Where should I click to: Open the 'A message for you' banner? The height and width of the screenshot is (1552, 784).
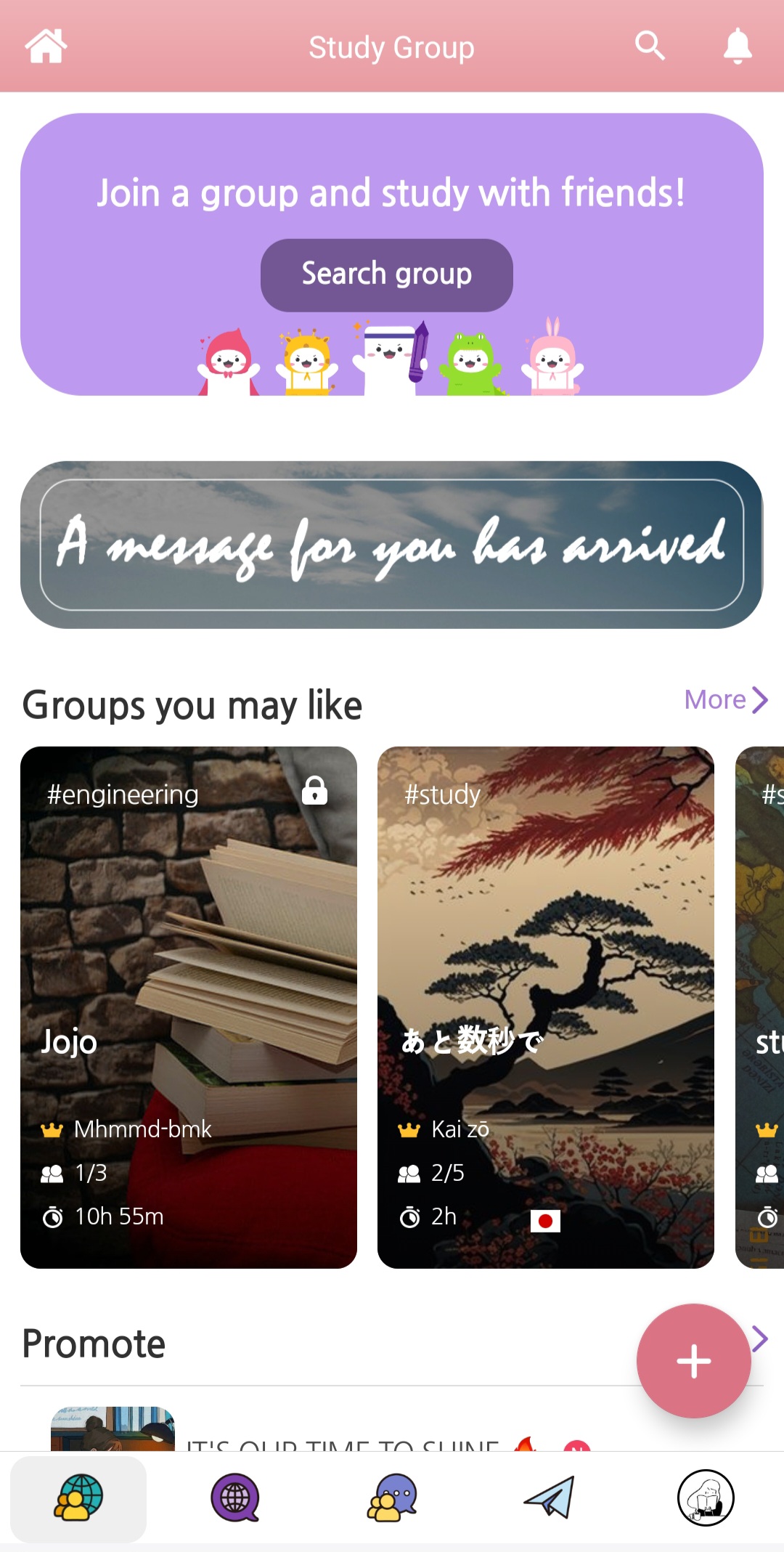pyautogui.click(x=392, y=545)
